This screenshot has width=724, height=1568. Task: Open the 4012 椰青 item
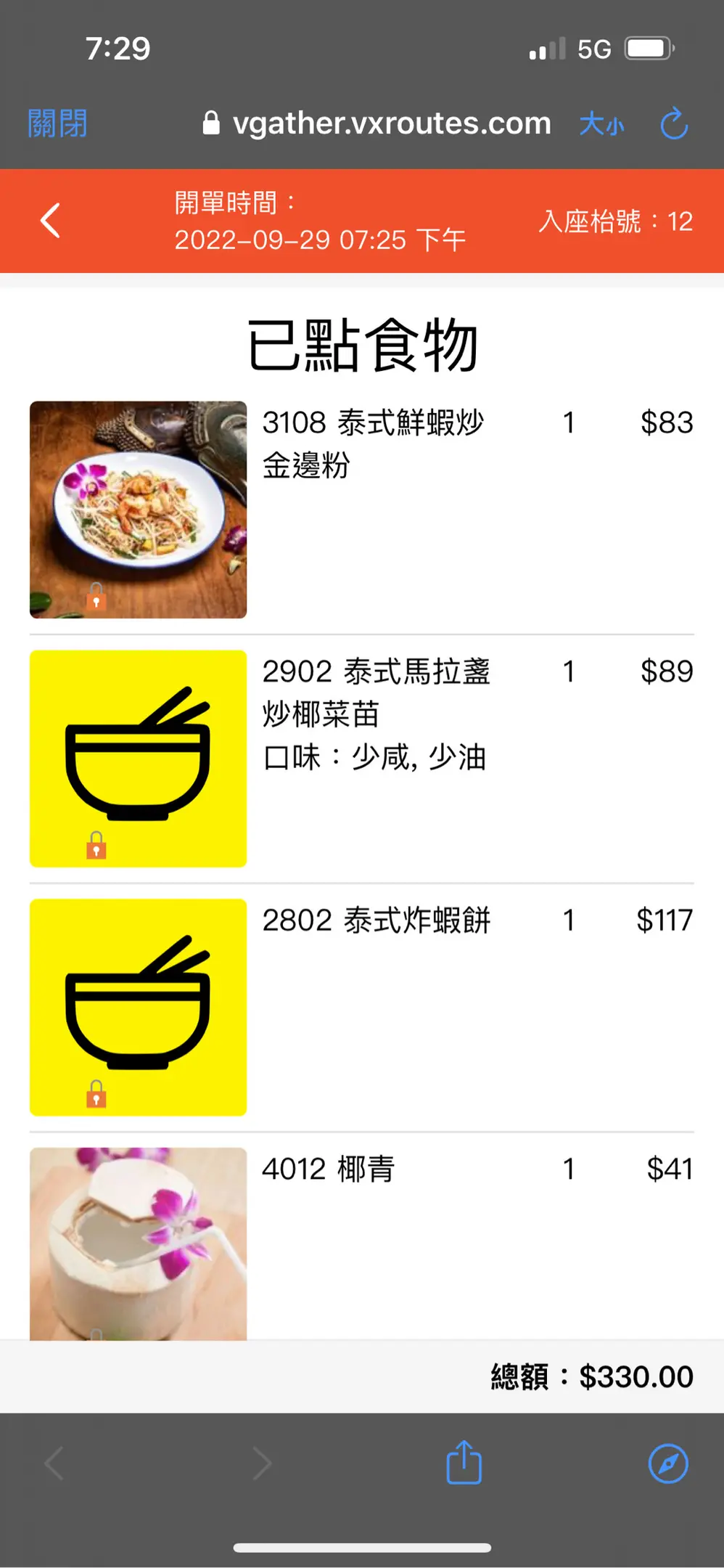click(x=328, y=1169)
